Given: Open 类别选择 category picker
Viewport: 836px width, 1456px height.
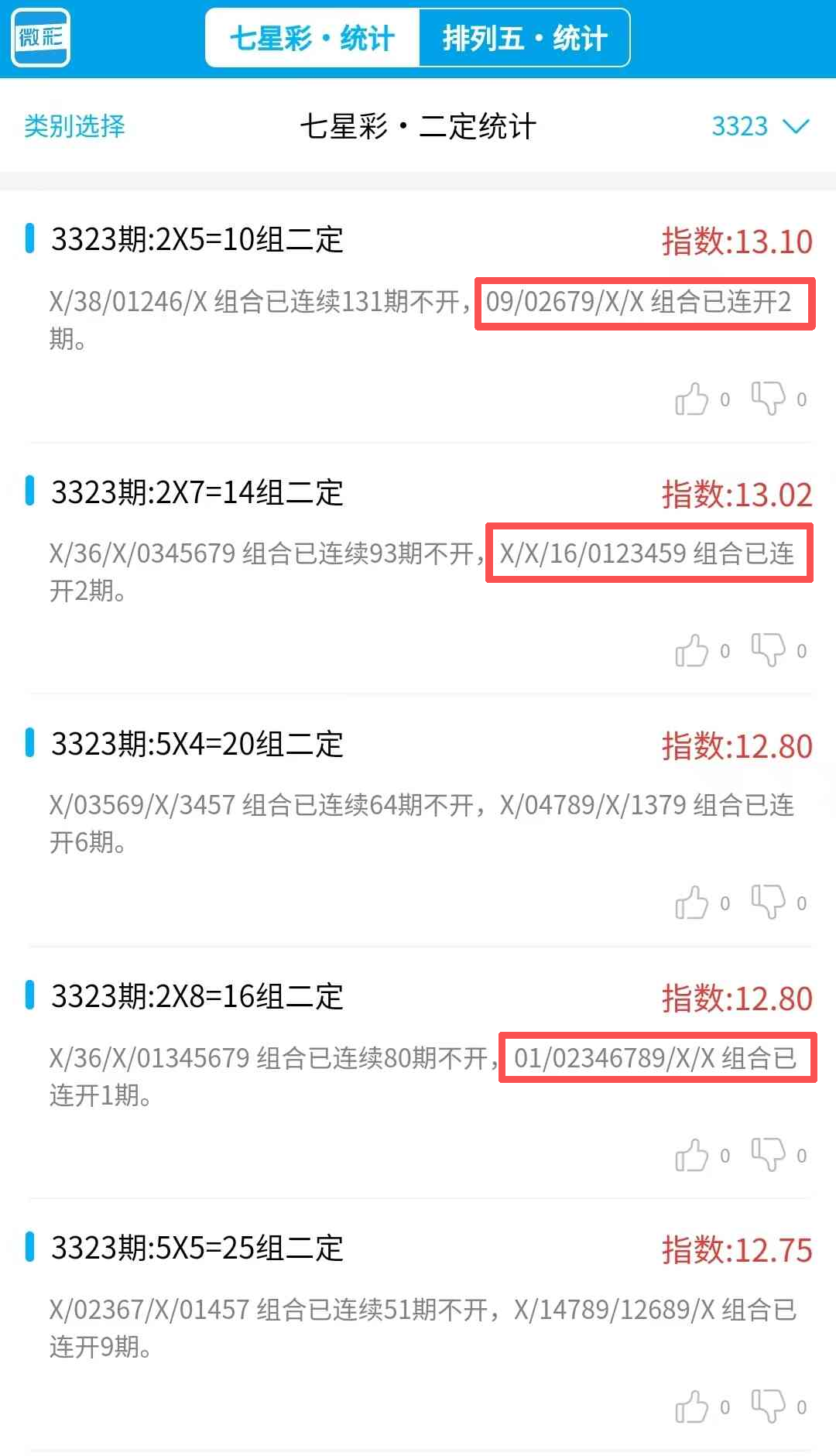Looking at the screenshot, I should pyautogui.click(x=74, y=126).
